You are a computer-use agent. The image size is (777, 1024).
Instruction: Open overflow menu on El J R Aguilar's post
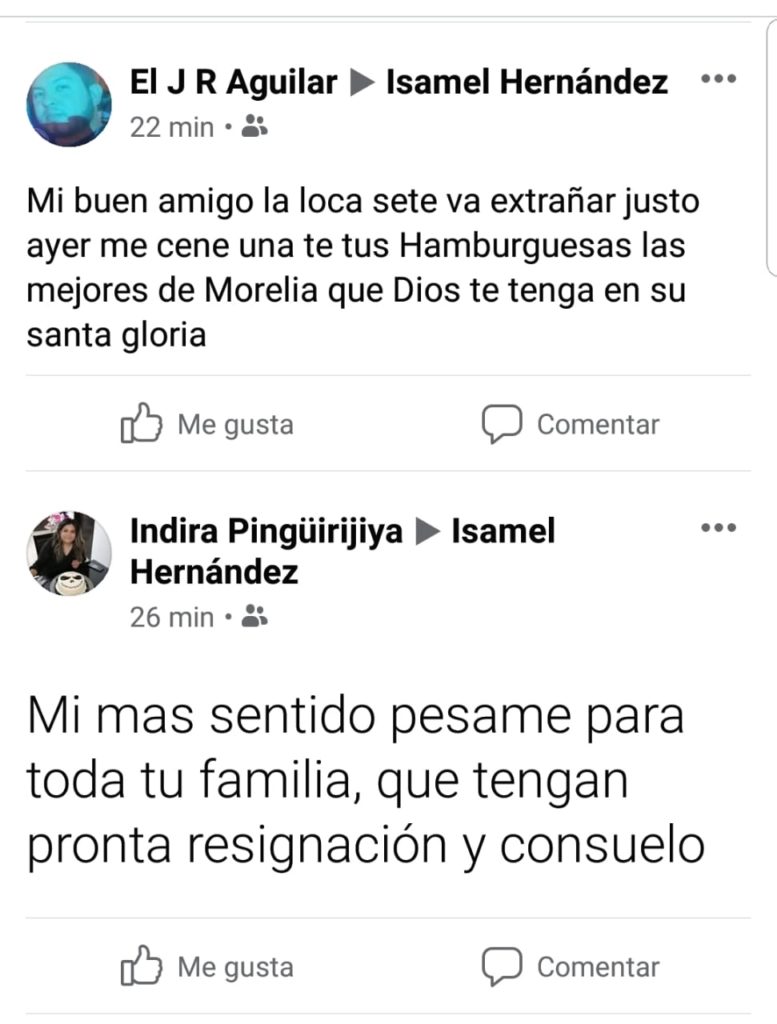click(x=718, y=79)
